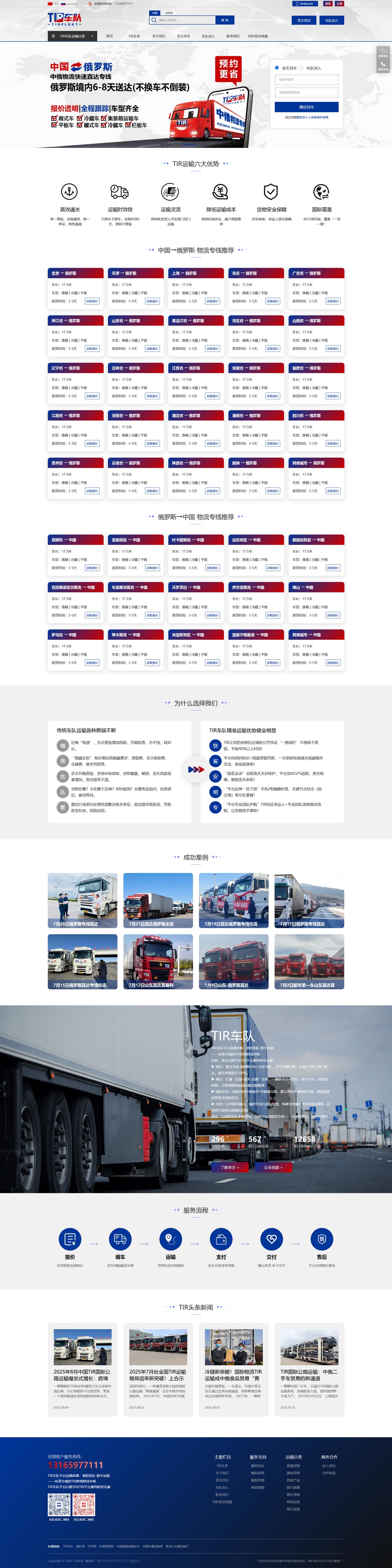
Task: Open 关于我们 in the navigation bar
Action: click(159, 36)
